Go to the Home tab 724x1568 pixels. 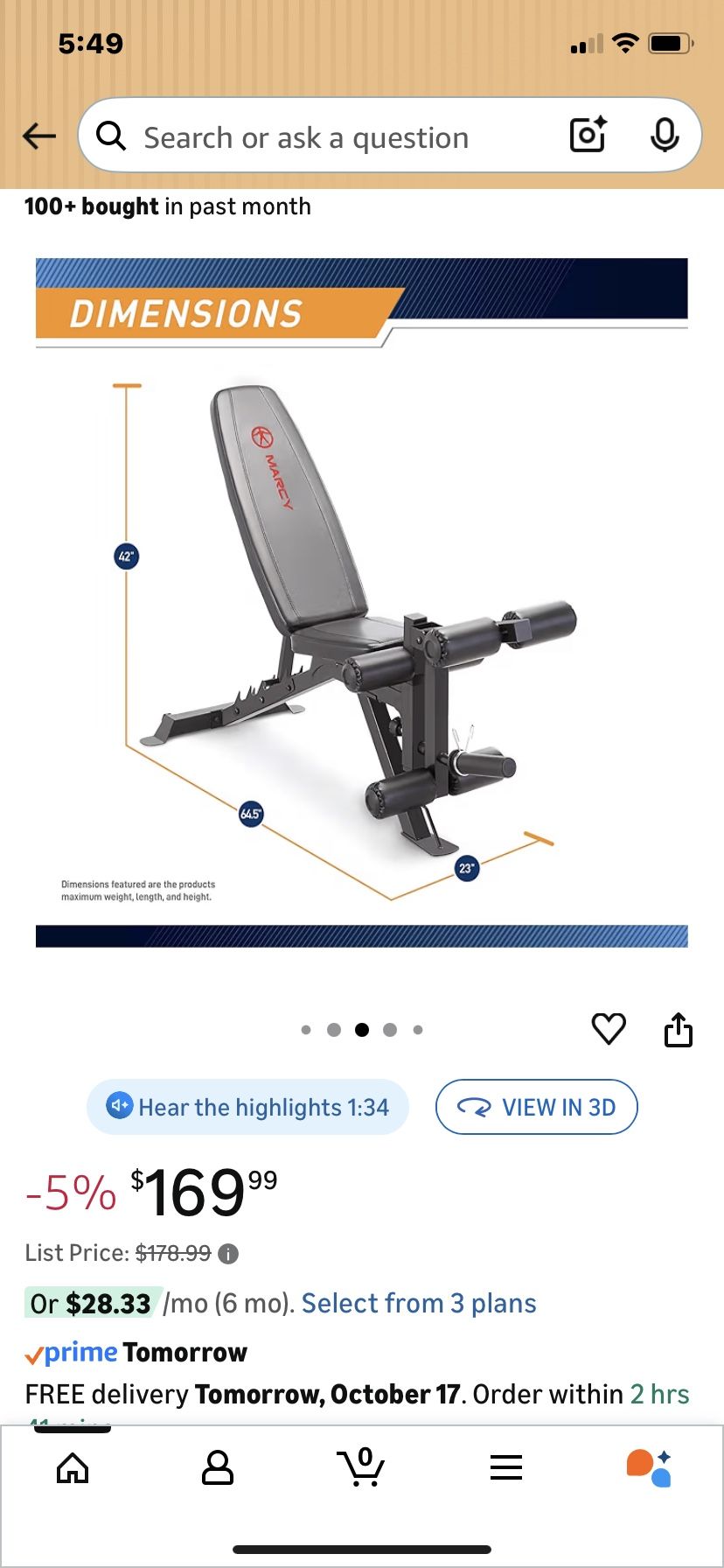pos(73,1467)
